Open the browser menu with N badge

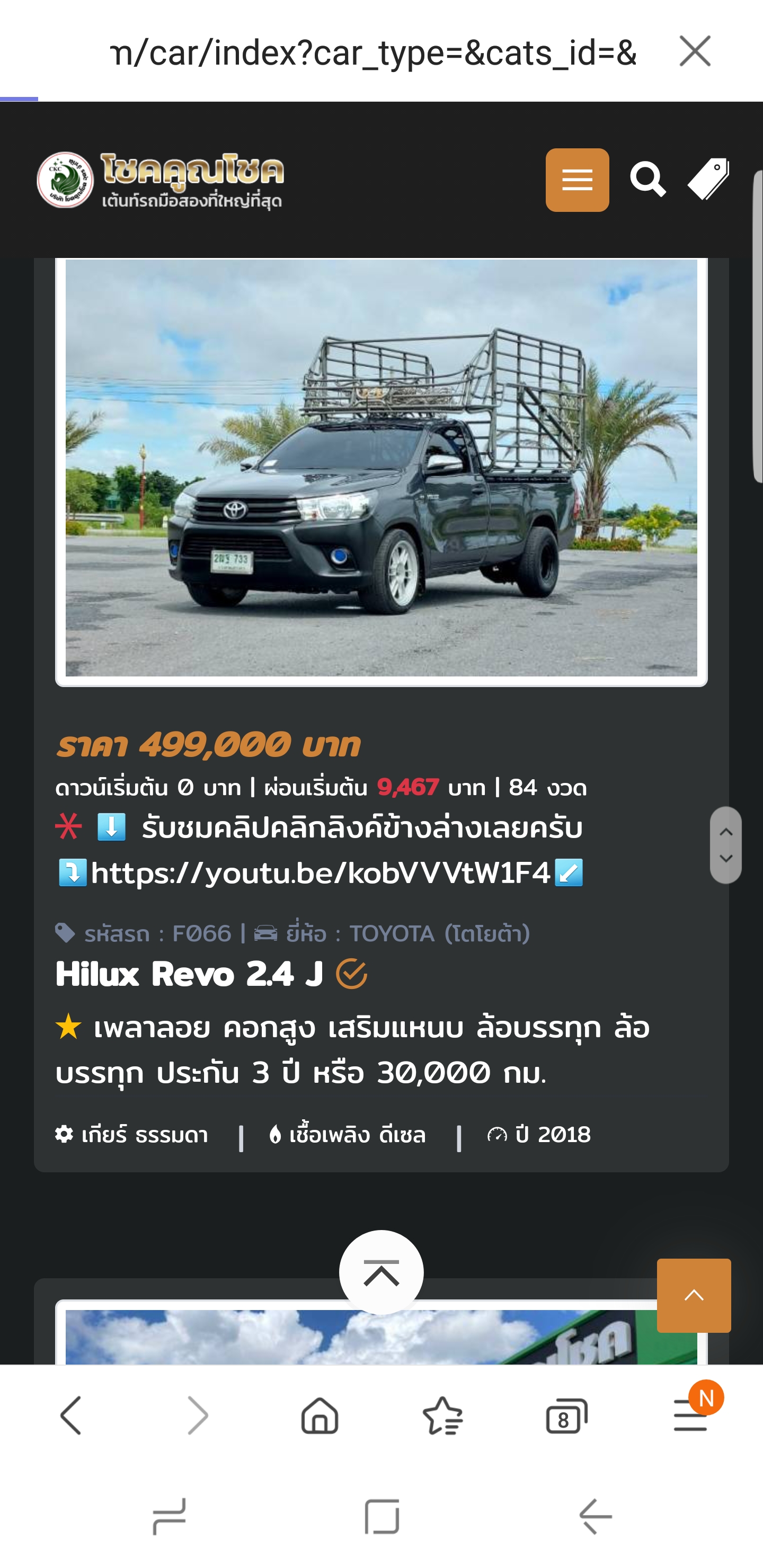point(690,1416)
